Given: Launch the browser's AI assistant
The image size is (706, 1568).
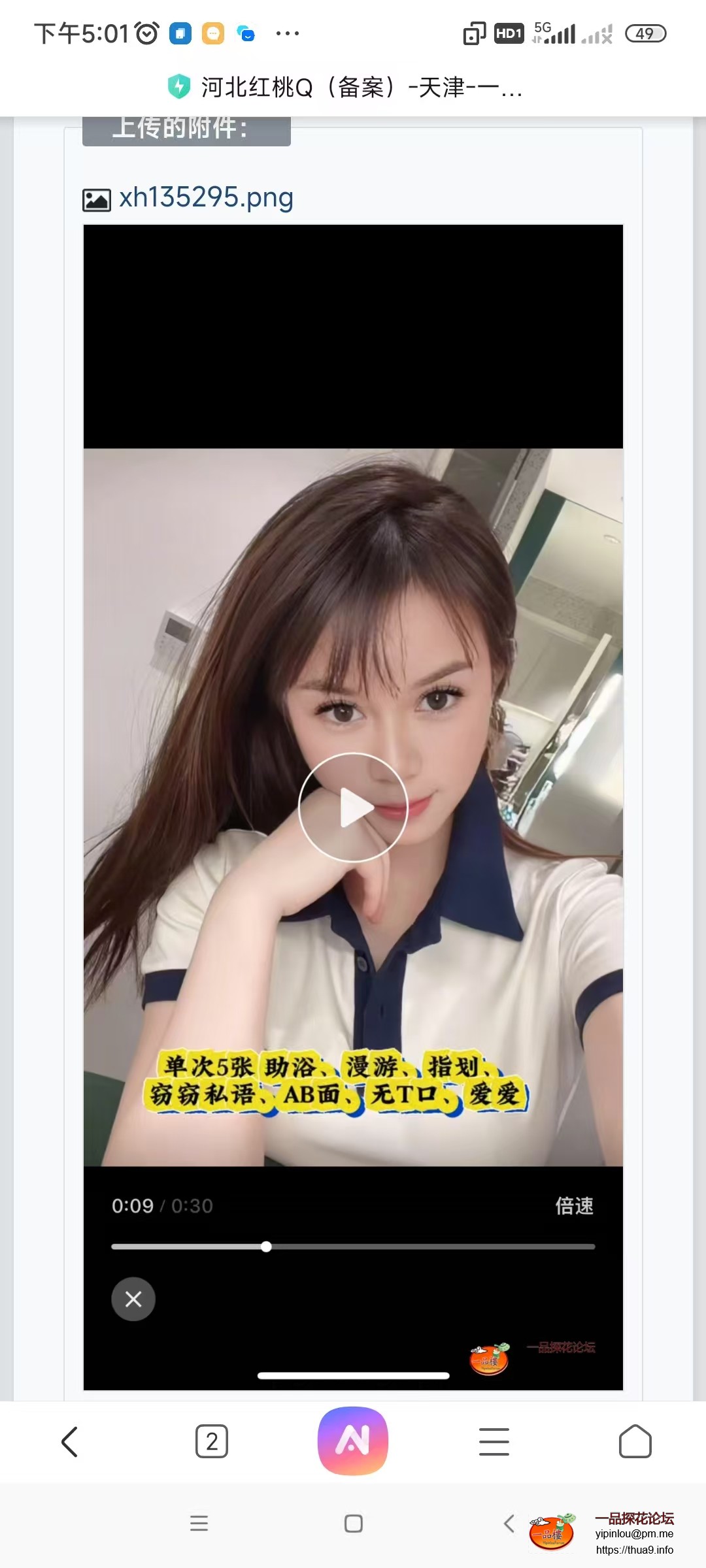Looking at the screenshot, I should pos(353,1441).
